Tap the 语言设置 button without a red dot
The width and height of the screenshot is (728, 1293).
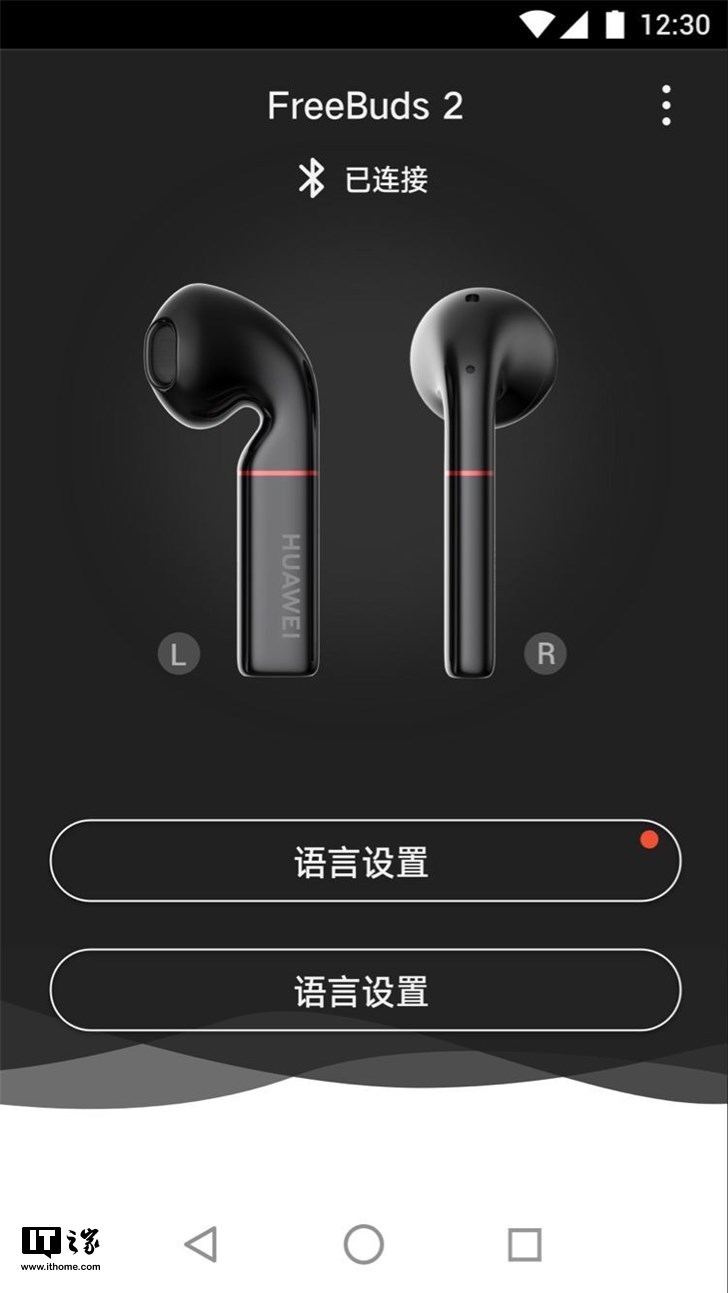click(x=364, y=990)
